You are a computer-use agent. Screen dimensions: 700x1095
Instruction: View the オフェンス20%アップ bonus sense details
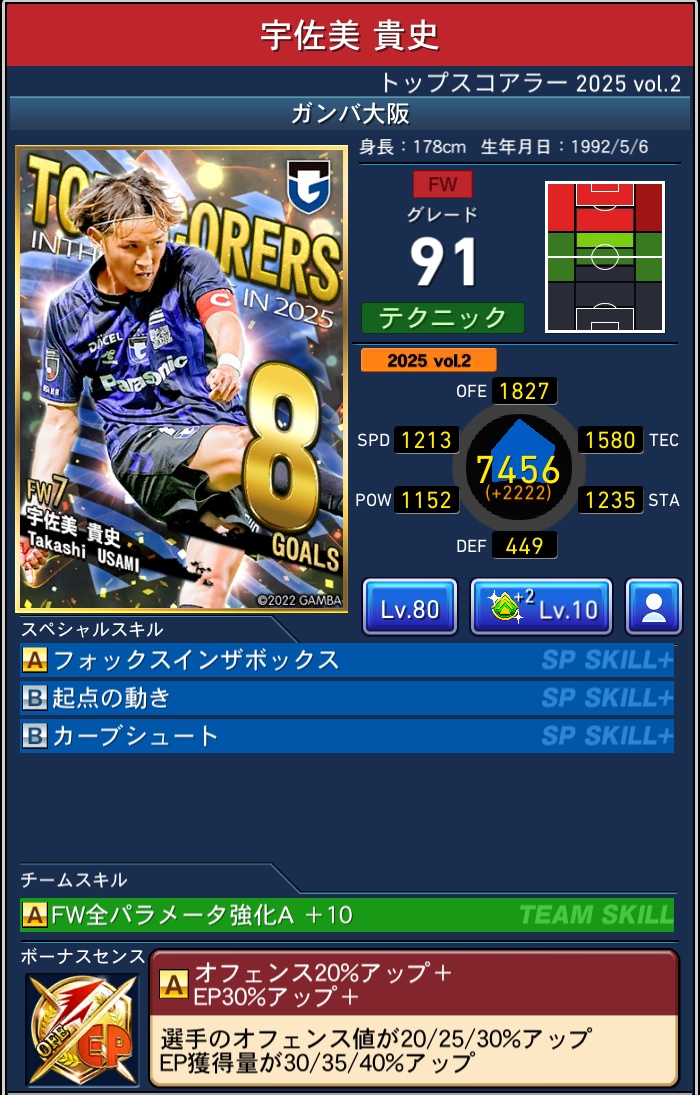(x=413, y=1017)
